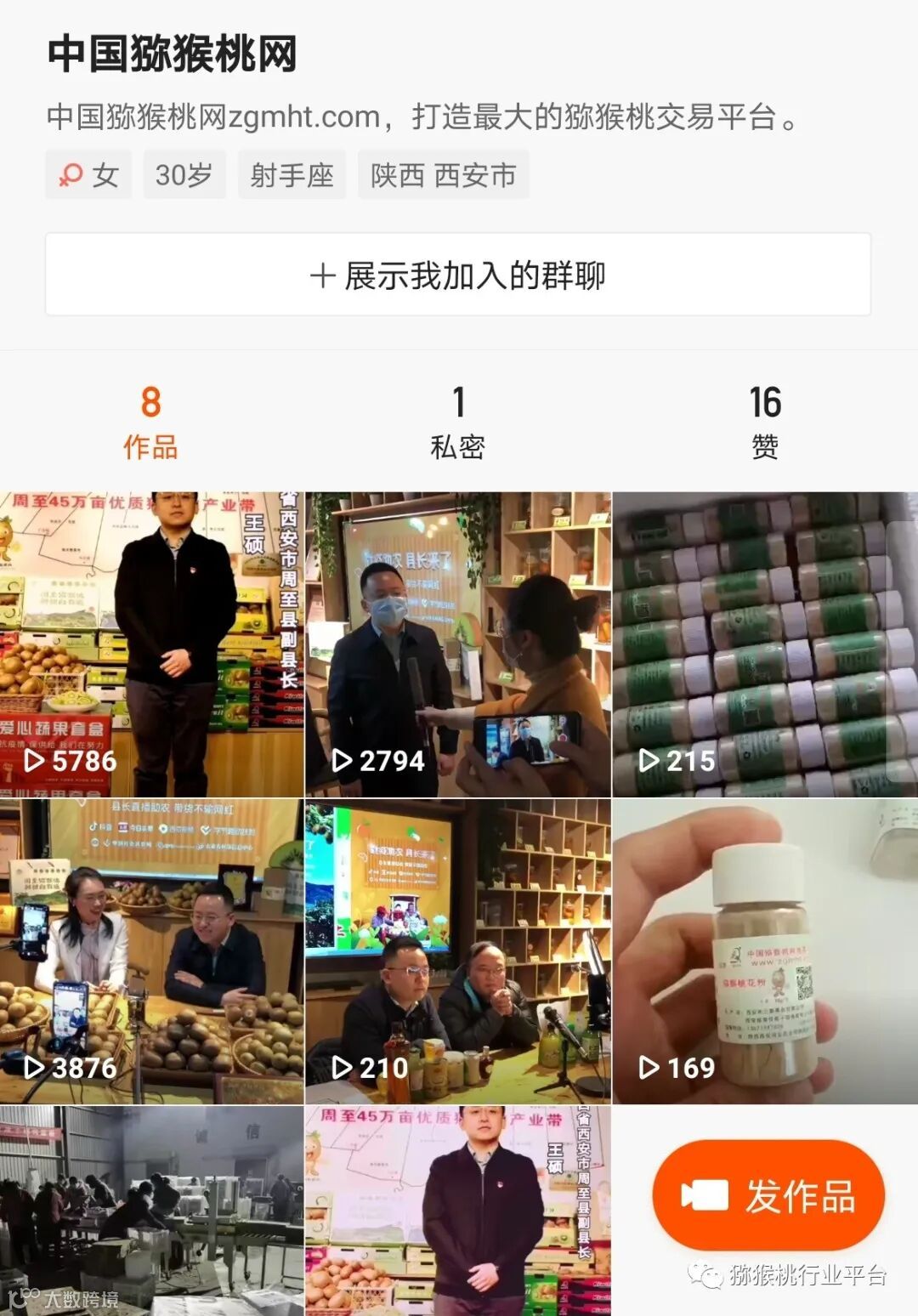
Task: Tap the 陕西 西安市 location tag
Action: (444, 175)
